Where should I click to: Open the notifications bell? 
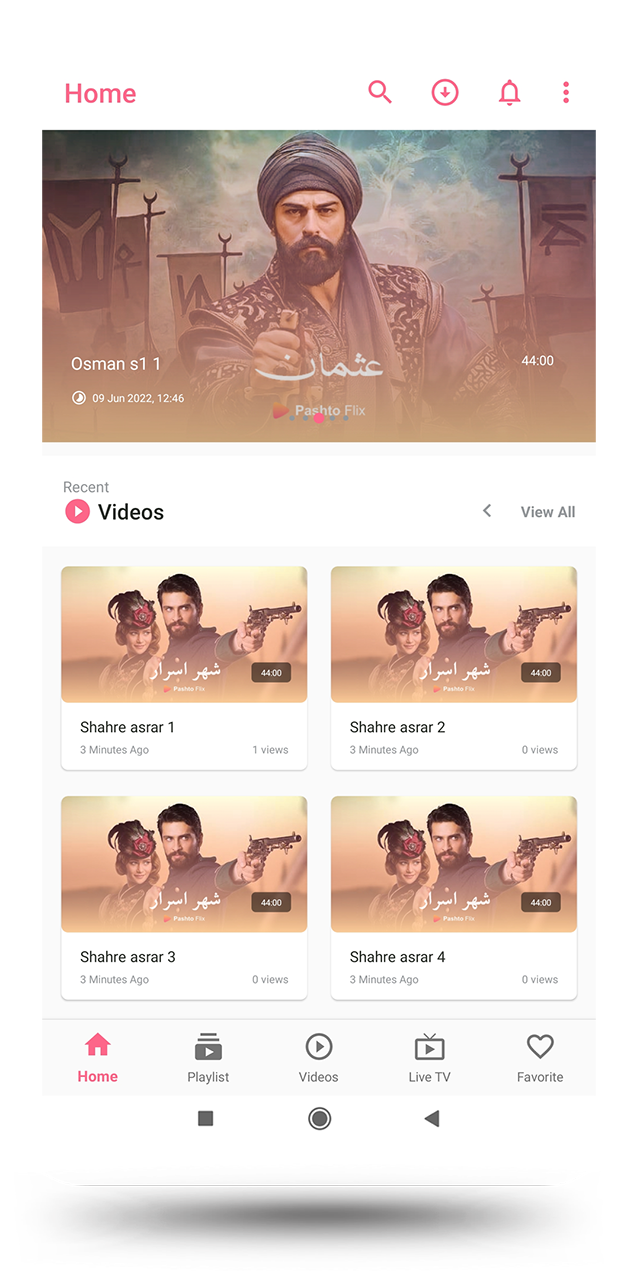[x=510, y=93]
